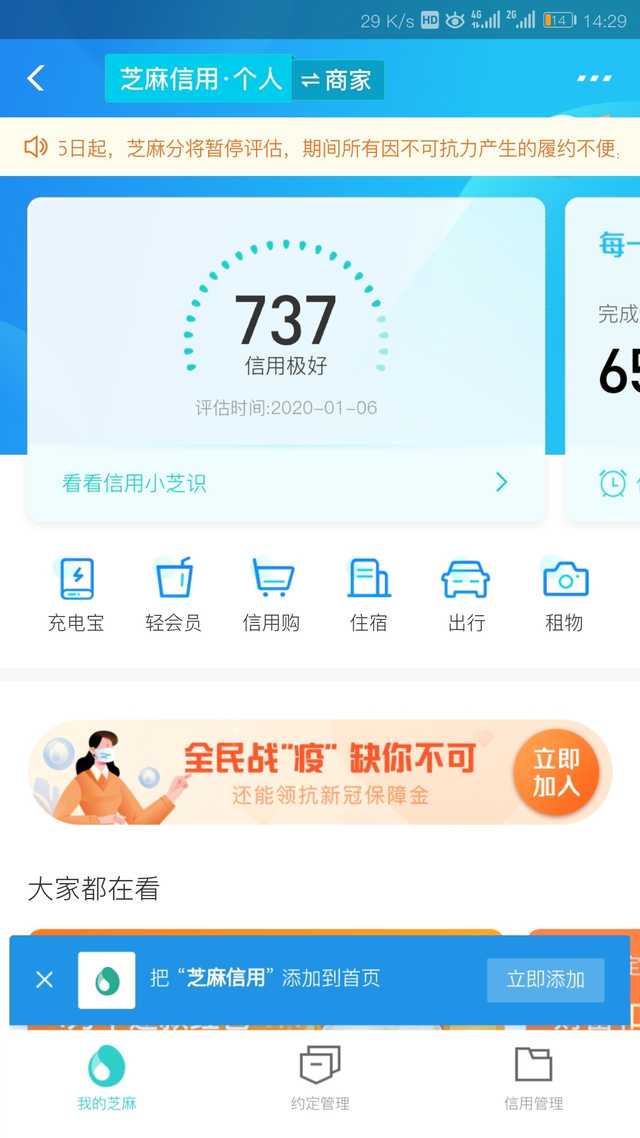
Task: Go back using the top-left arrow
Action: (36, 78)
